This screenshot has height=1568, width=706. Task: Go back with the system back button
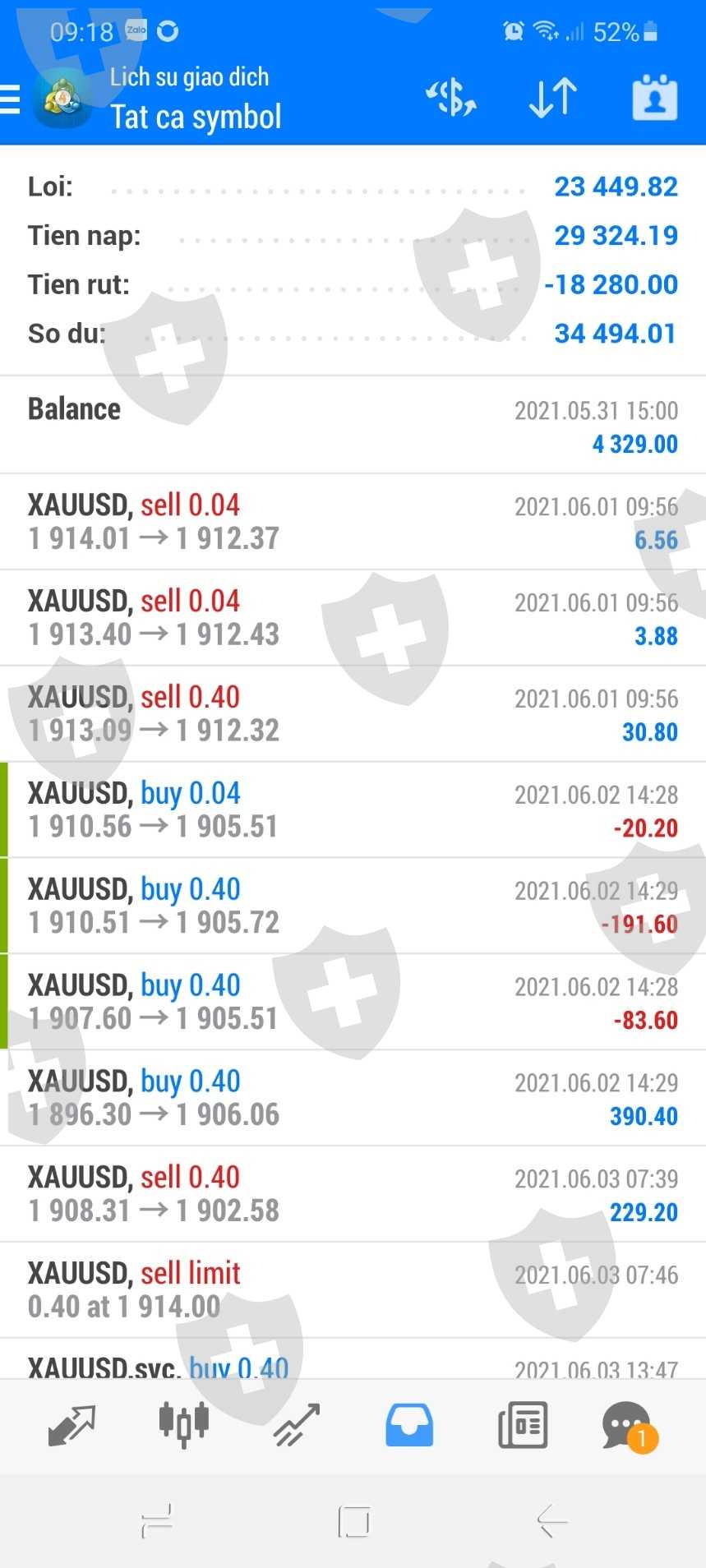tap(552, 1521)
